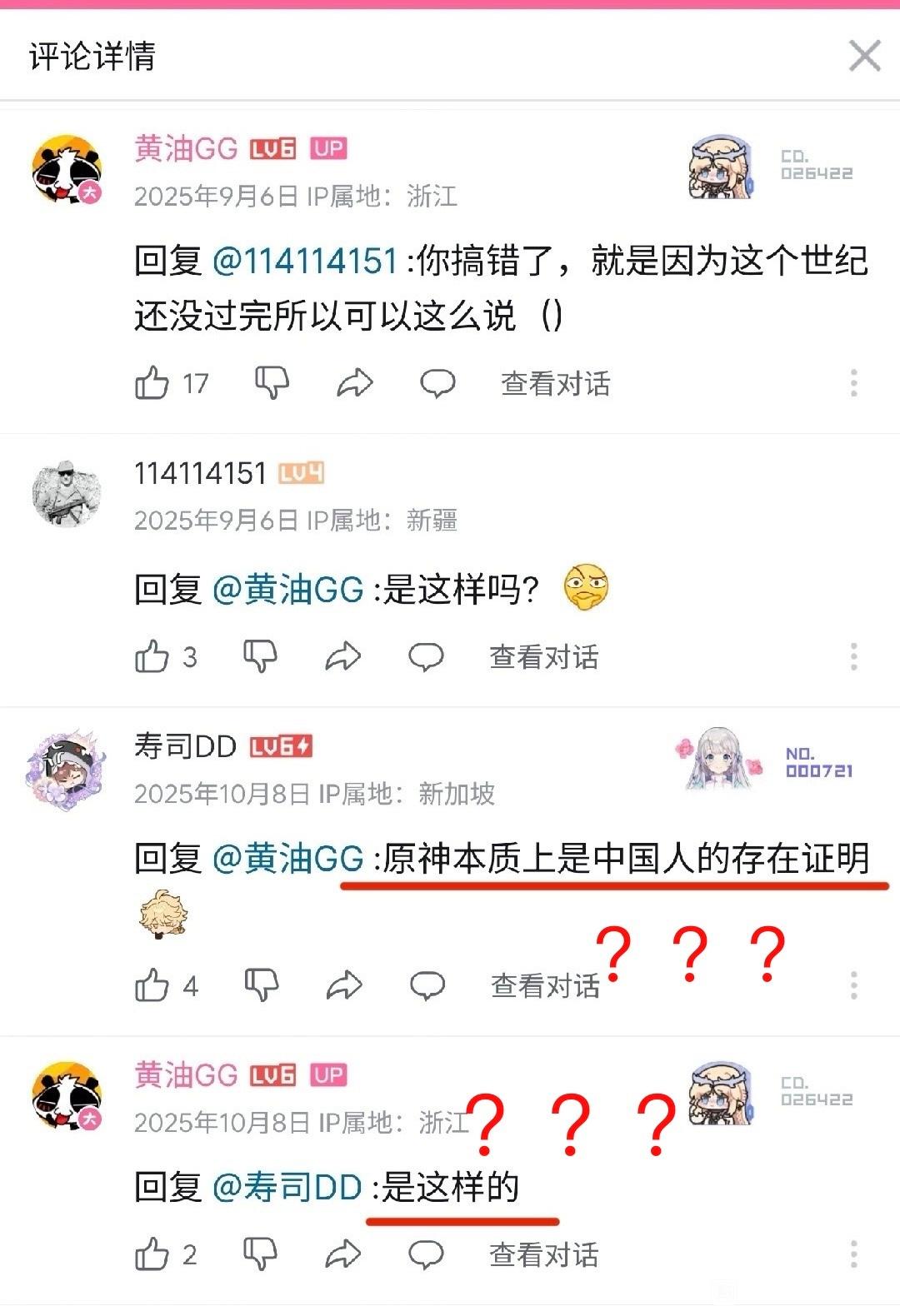The image size is (900, 1316).
Task: Like 黄油GG's comment with 17 likes
Action: tap(152, 383)
